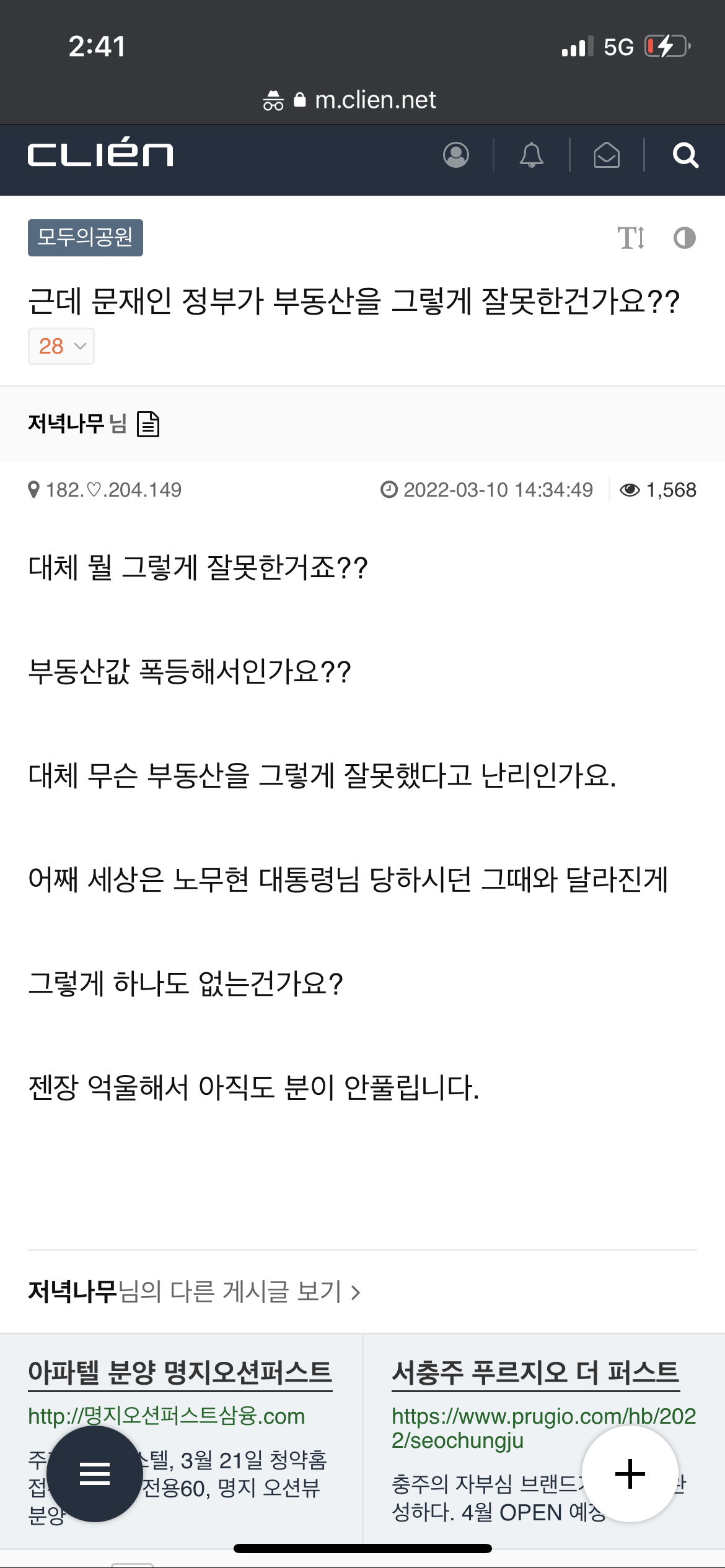Open the 서충주 푸르지오 더 퍼스트 ad

(535, 1373)
